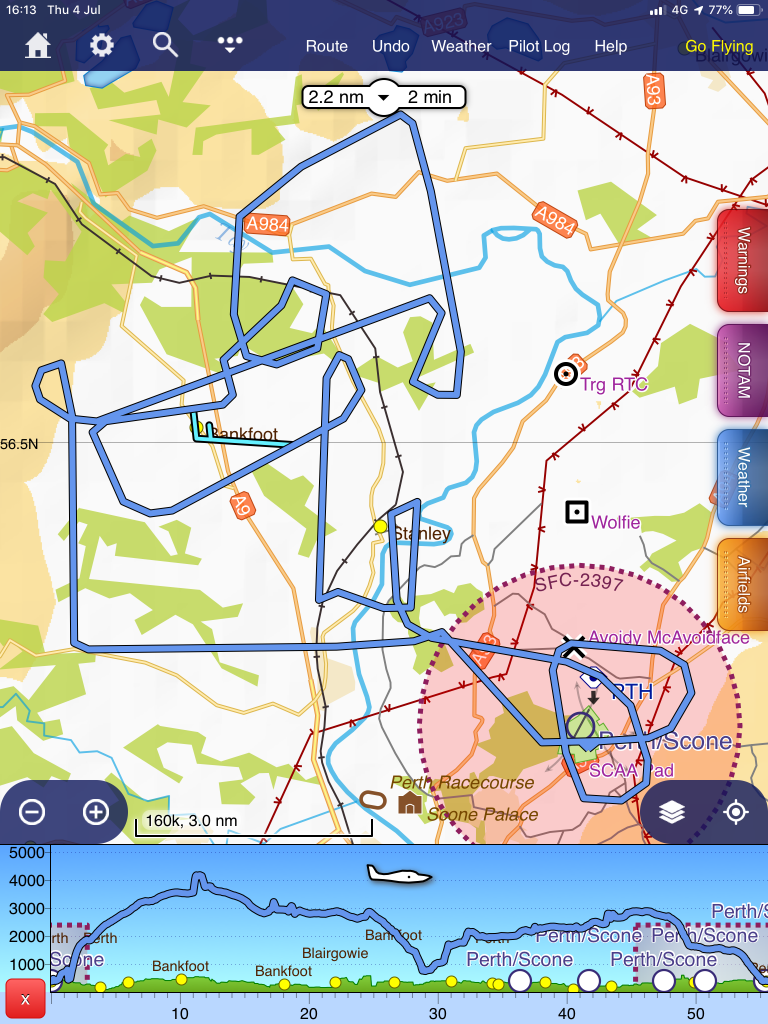Screen dimensions: 768x1024
Task: Open the Pilot Log
Action: tap(539, 47)
